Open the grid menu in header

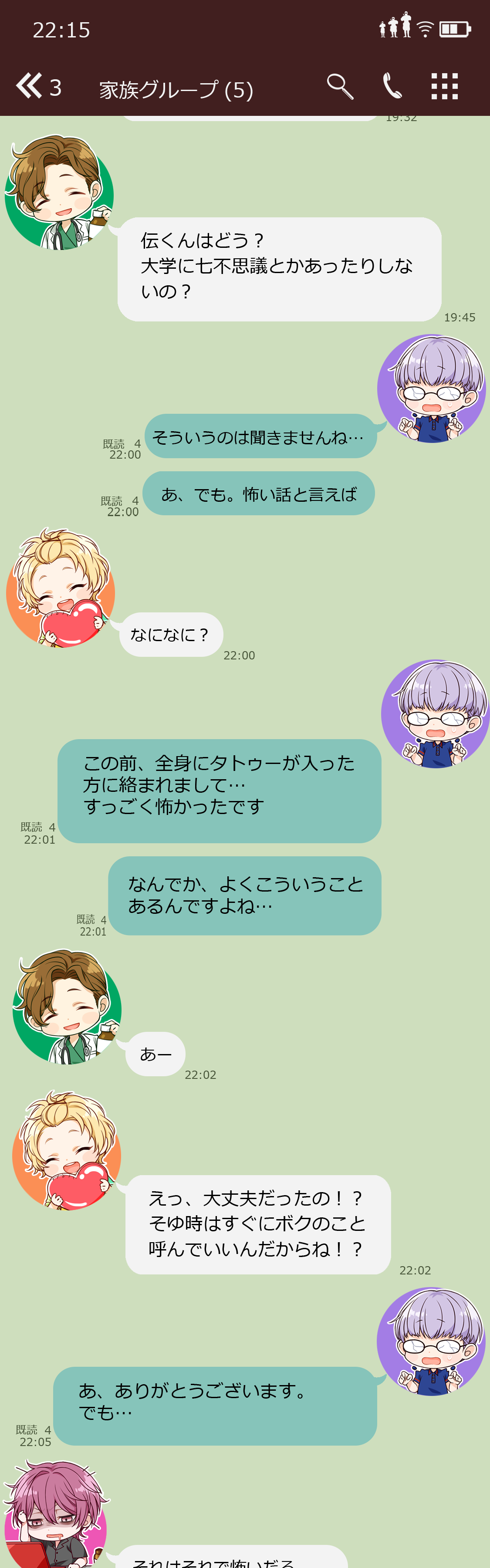coord(444,86)
